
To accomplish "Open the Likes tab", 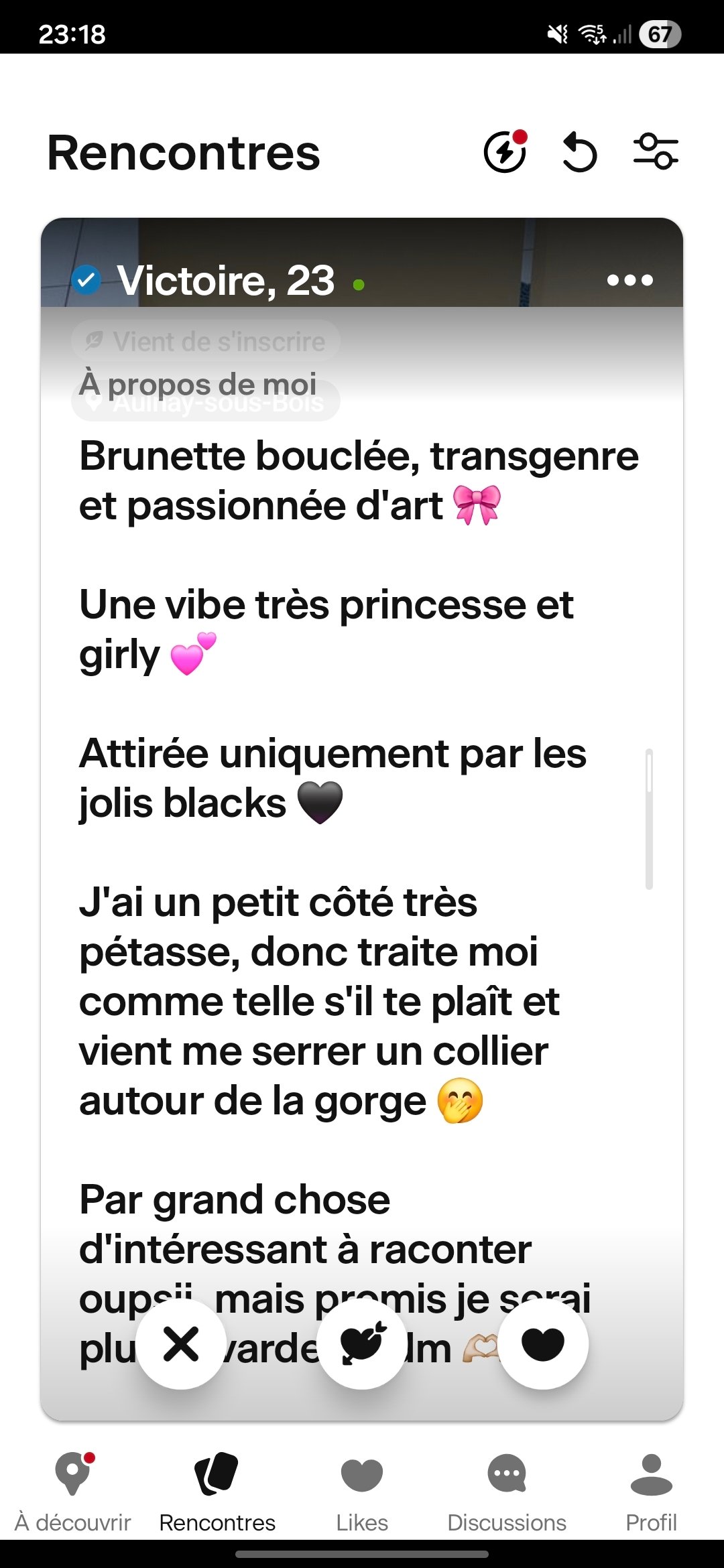I will coord(362,1490).
